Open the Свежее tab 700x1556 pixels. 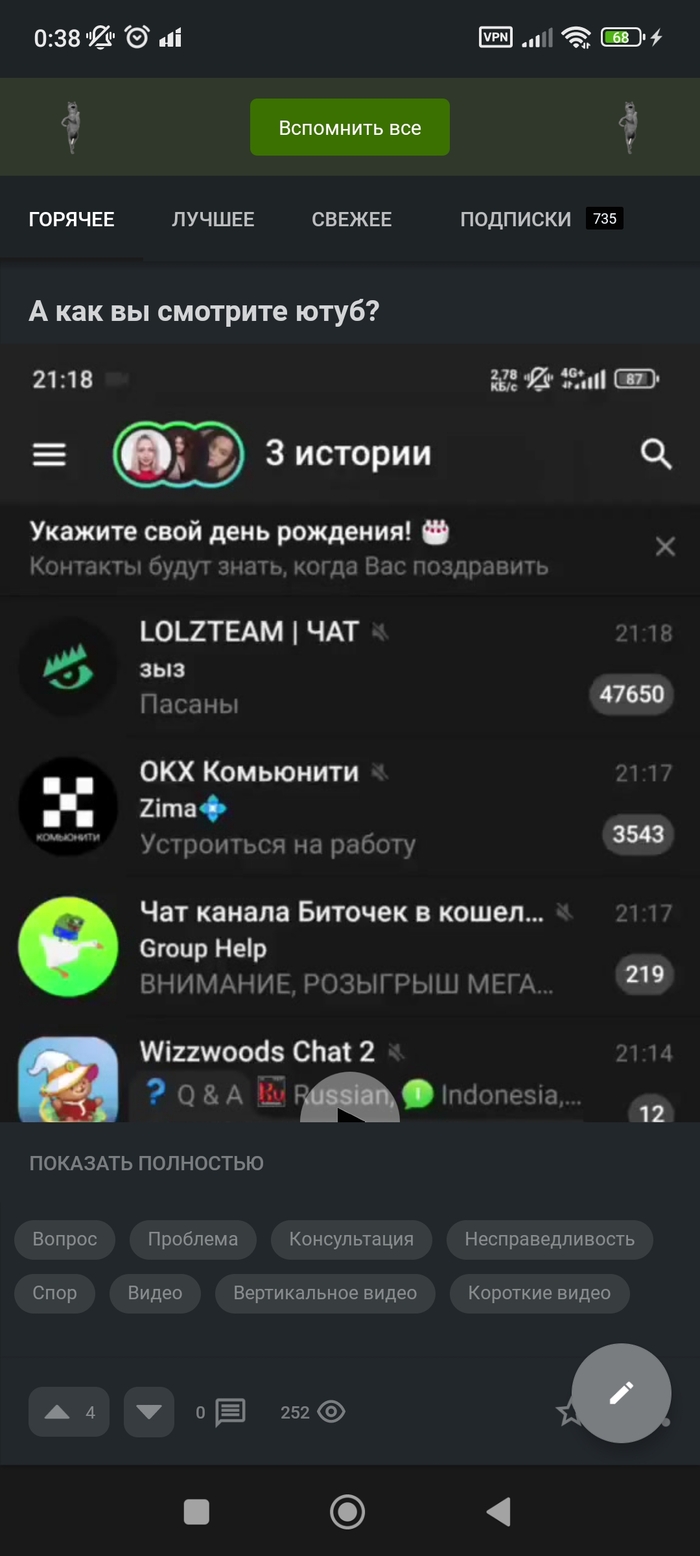[x=351, y=219]
